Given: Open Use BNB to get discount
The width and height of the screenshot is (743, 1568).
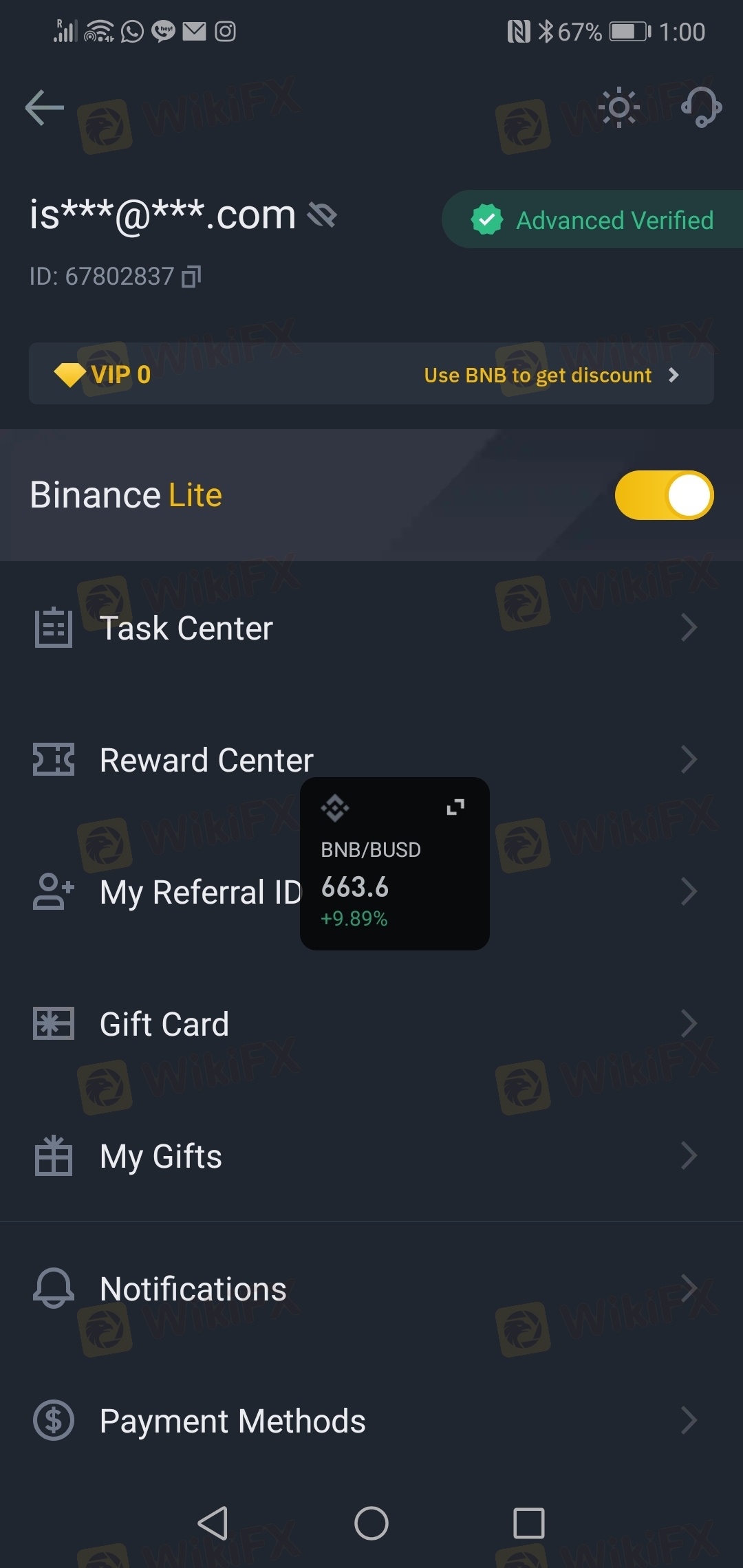Looking at the screenshot, I should [x=550, y=375].
